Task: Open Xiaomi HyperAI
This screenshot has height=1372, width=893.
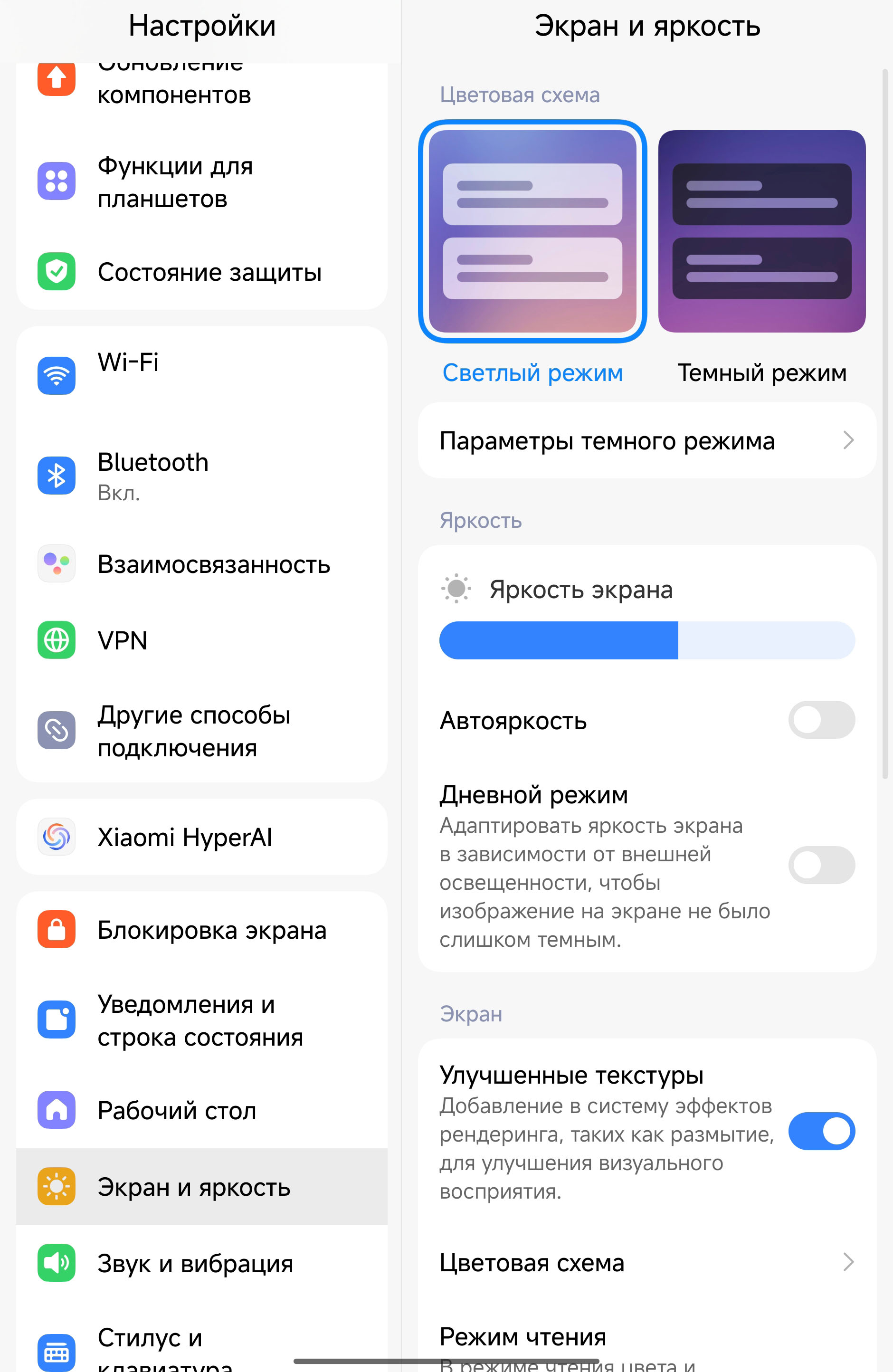Action: click(201, 837)
